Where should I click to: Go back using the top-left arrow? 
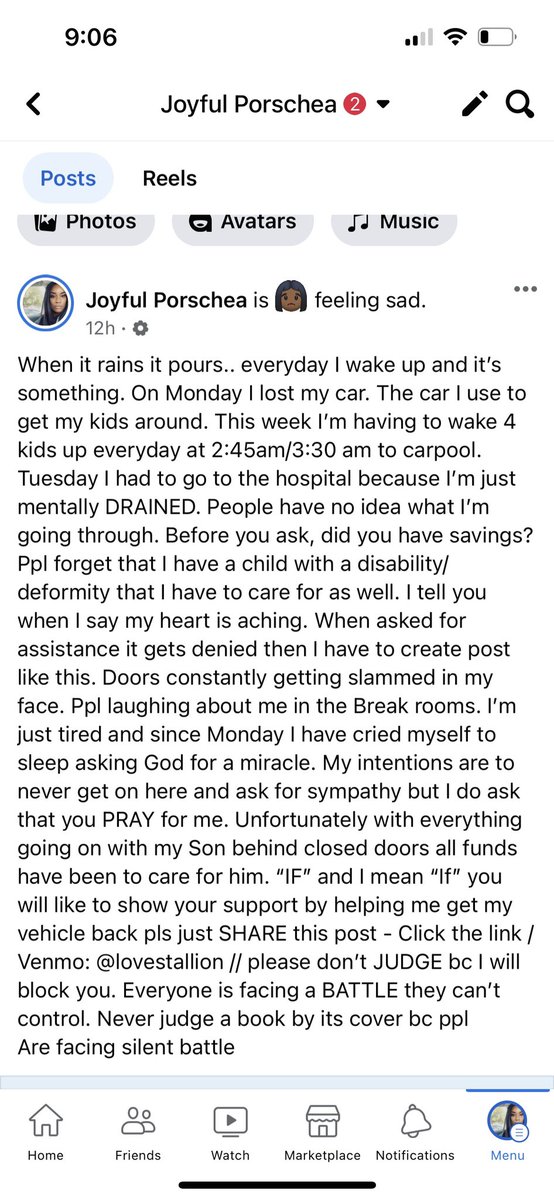(x=34, y=104)
